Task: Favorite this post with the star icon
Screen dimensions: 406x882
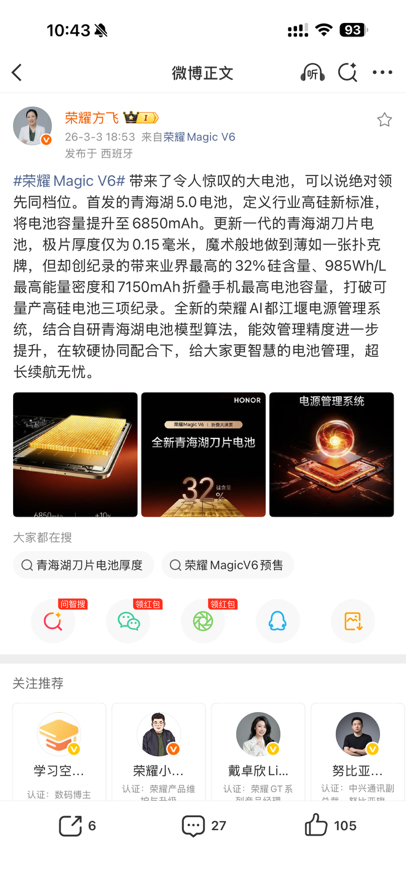Action: tap(384, 119)
